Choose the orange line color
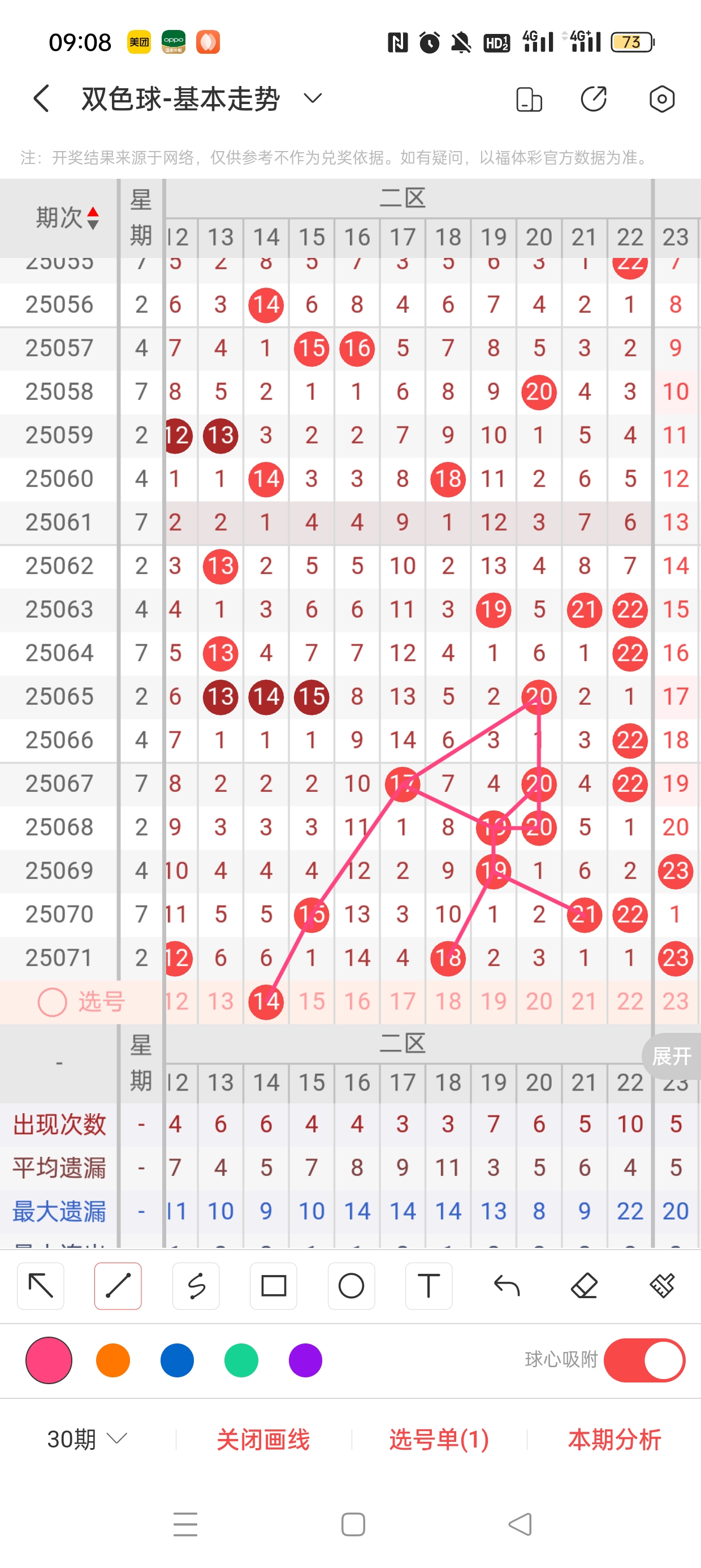701x1568 pixels. [113, 1360]
